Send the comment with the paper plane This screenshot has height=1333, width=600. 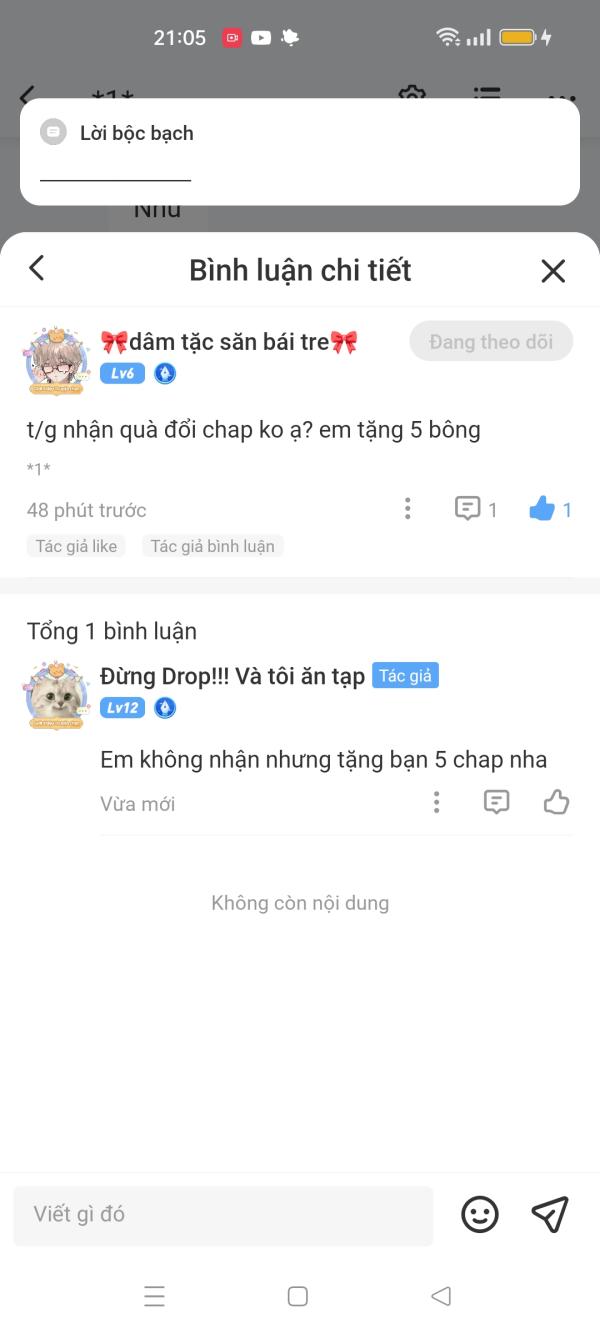click(550, 1214)
